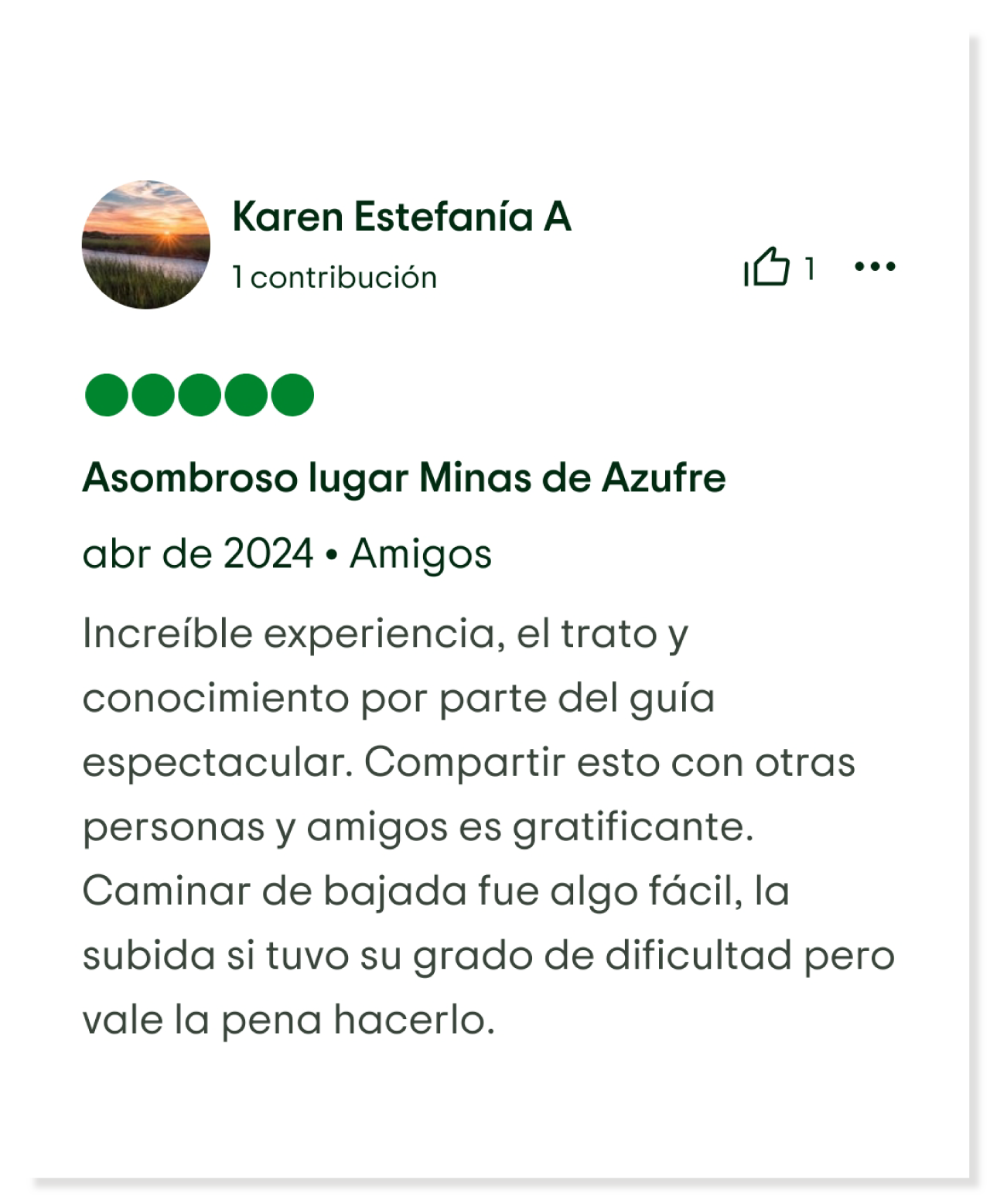Open Karen Estefanía A's profile picture
The image size is (990, 1204).
[x=146, y=245]
